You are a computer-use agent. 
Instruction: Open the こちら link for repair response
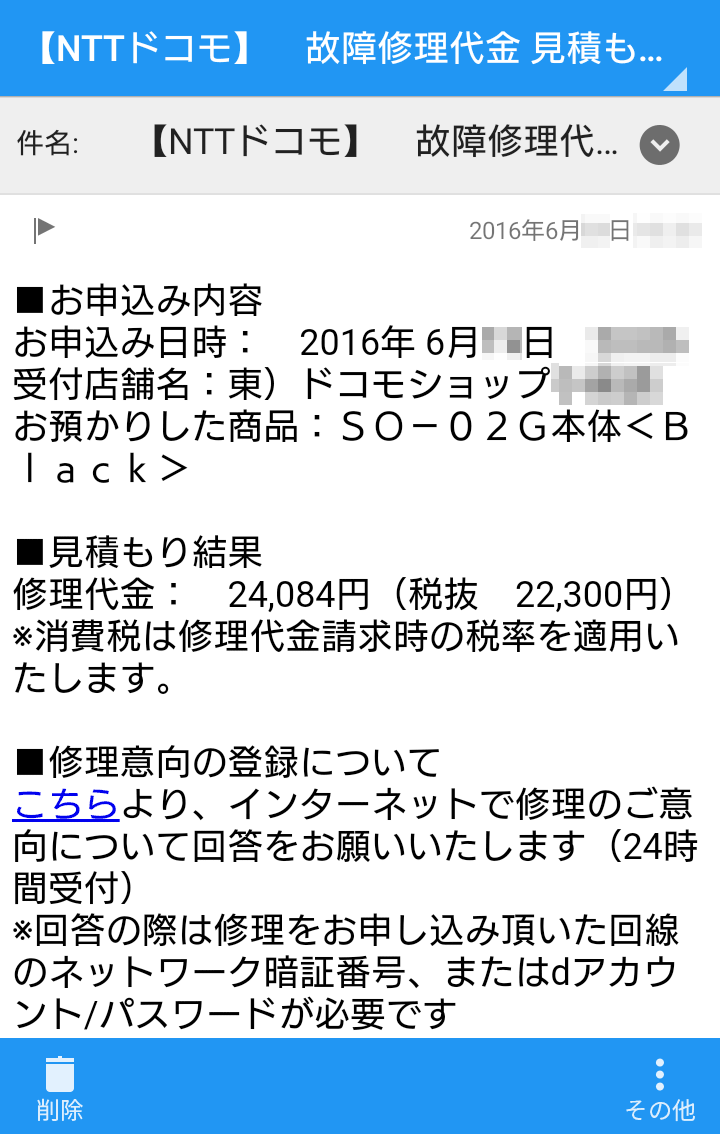click(66, 804)
